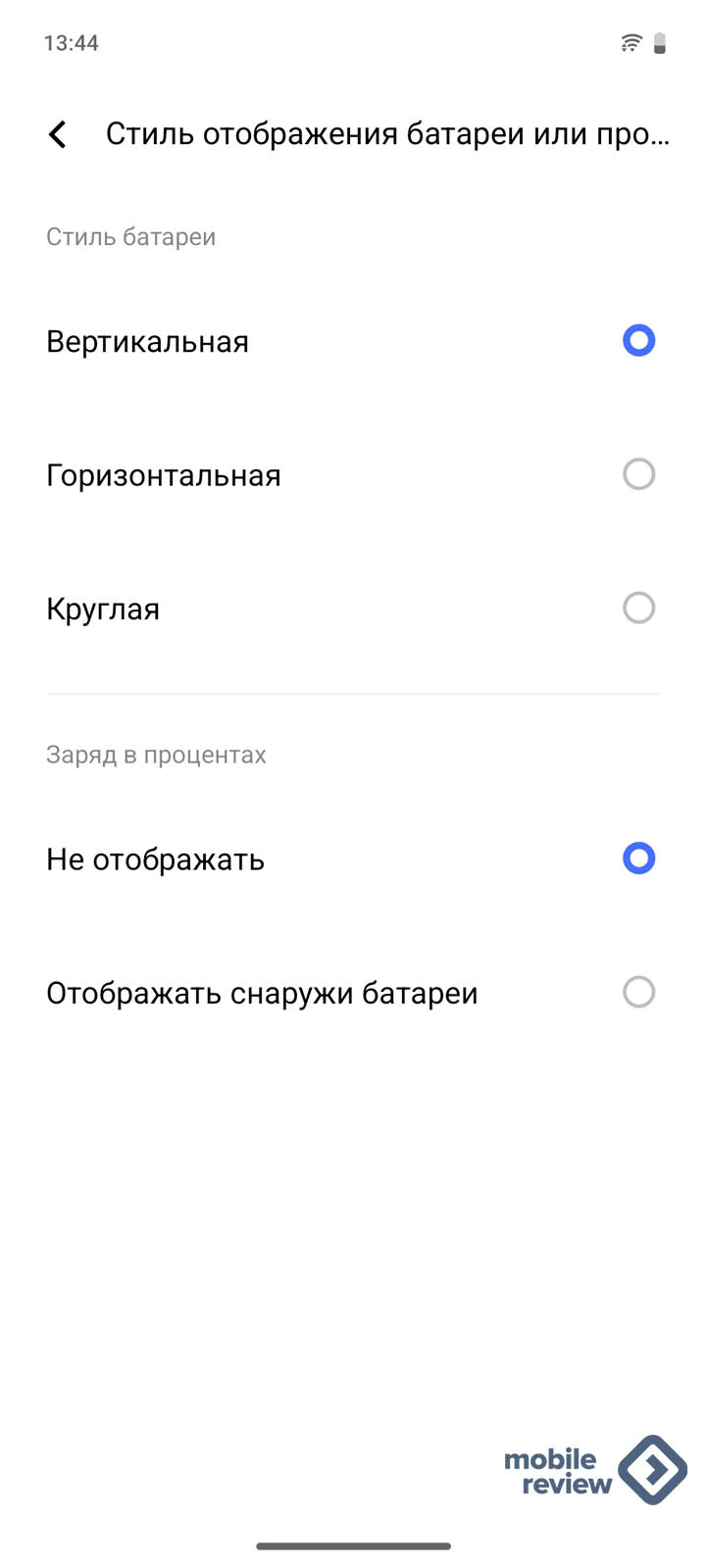This screenshot has height=1568, width=708.
Task: Select the Вертикальная battery style
Action: (638, 341)
